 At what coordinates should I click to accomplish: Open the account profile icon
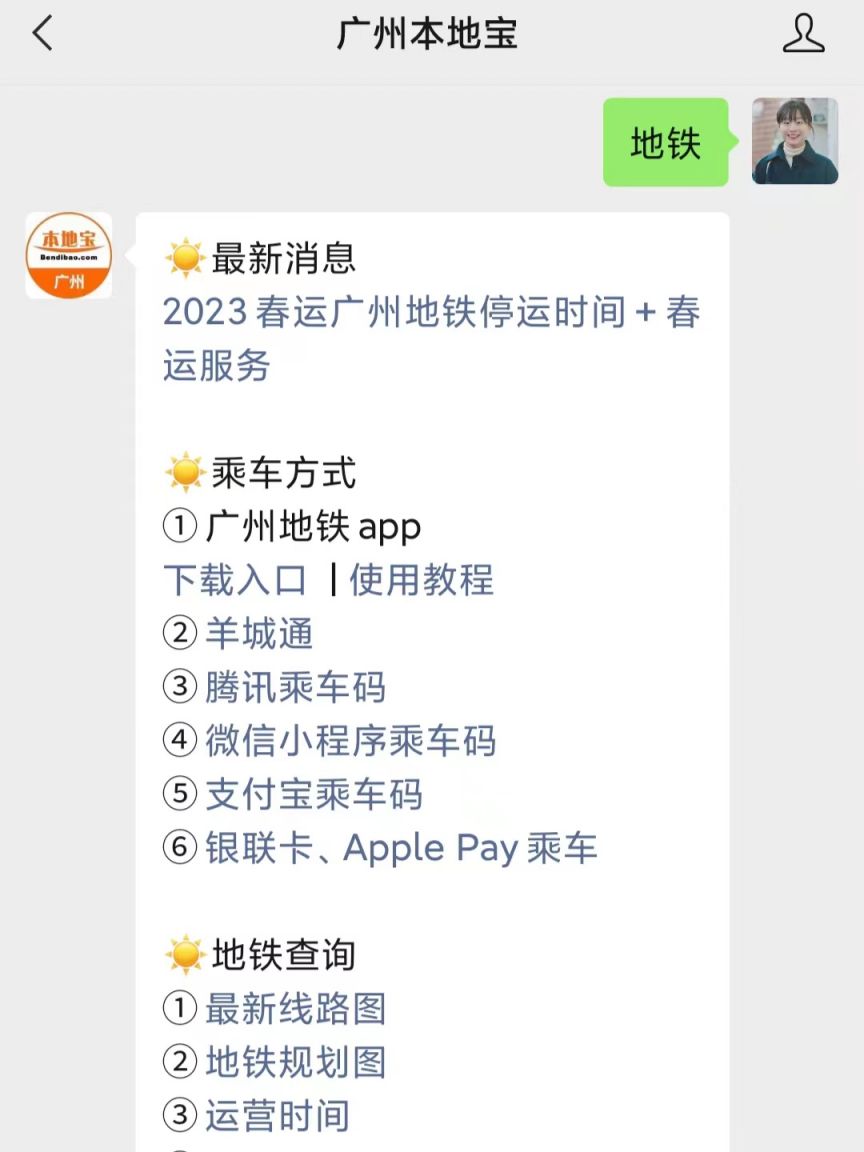point(802,35)
